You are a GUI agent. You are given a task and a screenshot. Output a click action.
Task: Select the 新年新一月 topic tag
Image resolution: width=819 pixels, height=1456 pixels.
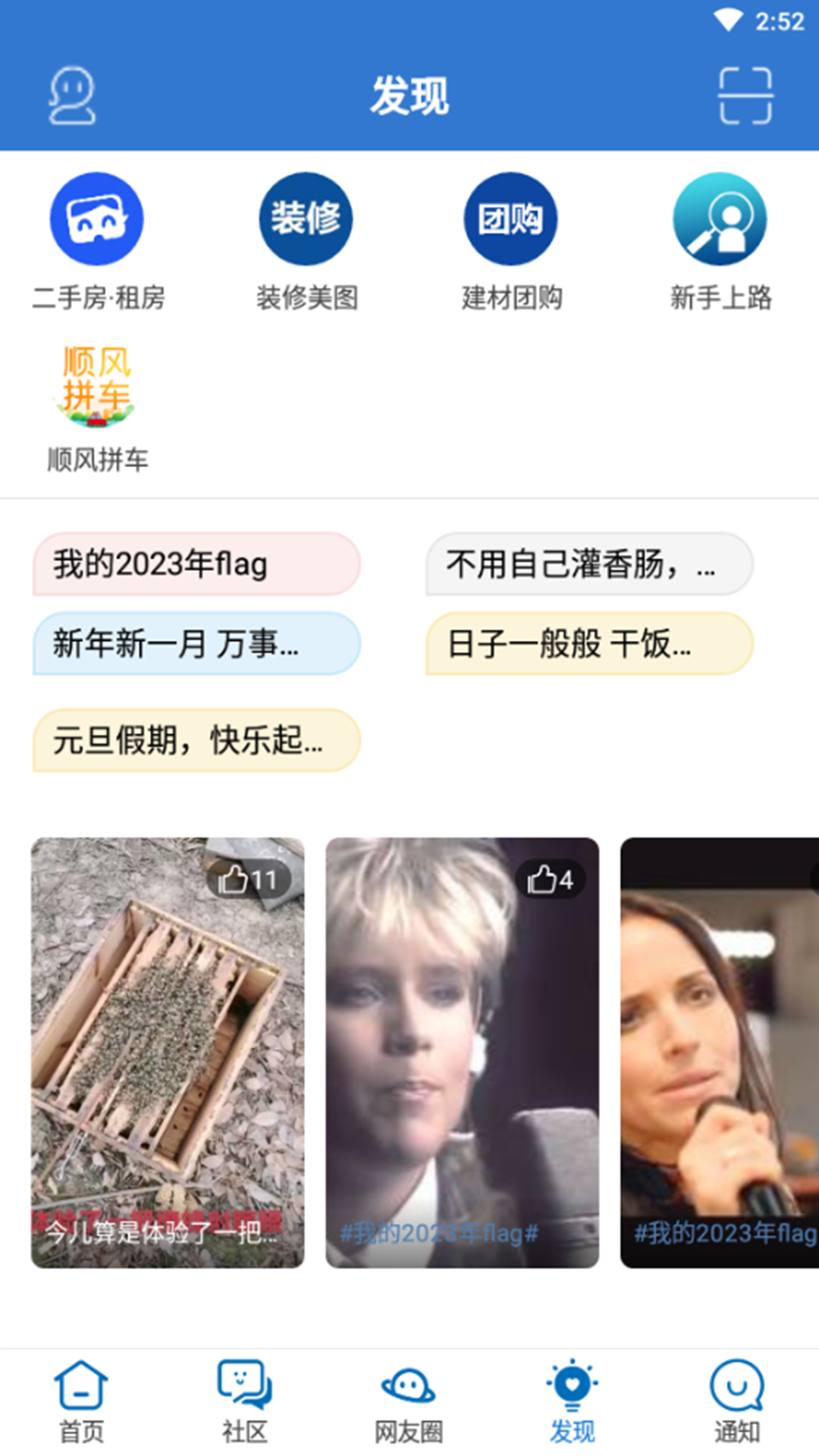click(194, 645)
